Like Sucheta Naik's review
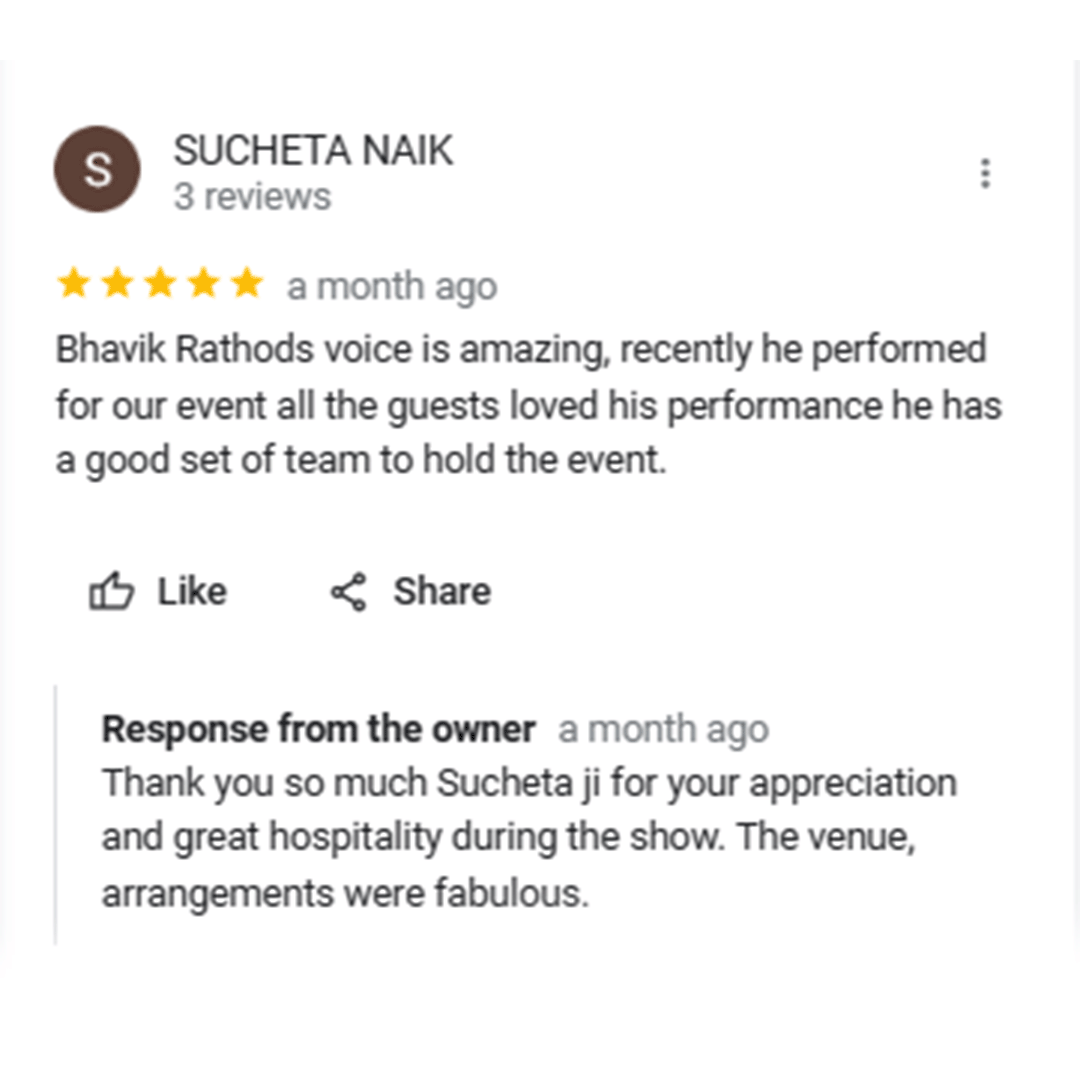Image resolution: width=1080 pixels, height=1080 pixels. [x=158, y=592]
